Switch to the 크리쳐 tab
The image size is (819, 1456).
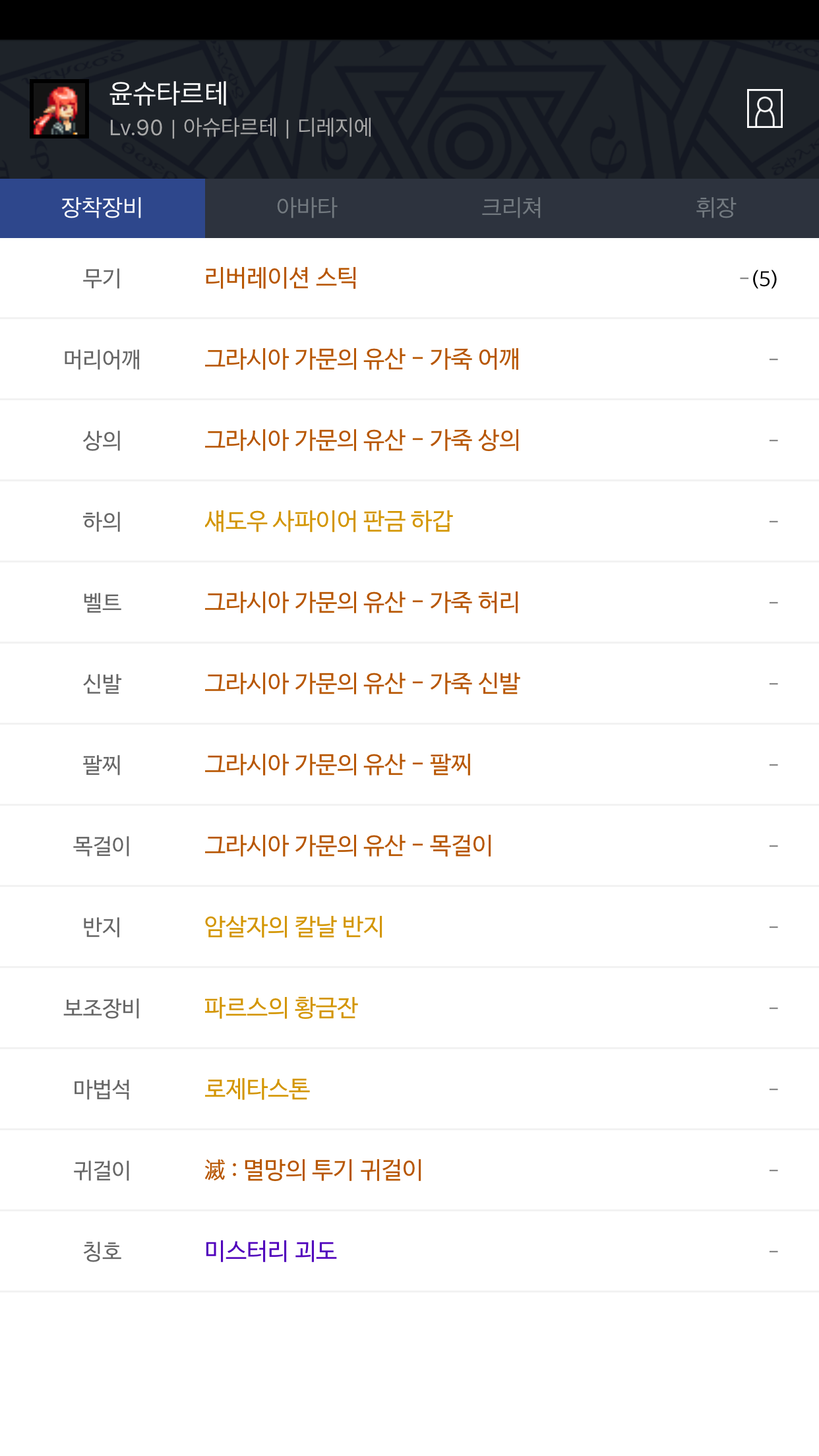512,208
